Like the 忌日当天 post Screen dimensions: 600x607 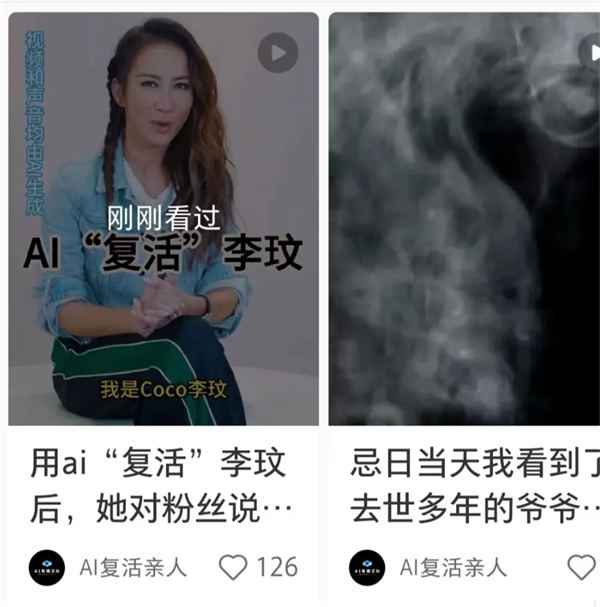[581, 567]
